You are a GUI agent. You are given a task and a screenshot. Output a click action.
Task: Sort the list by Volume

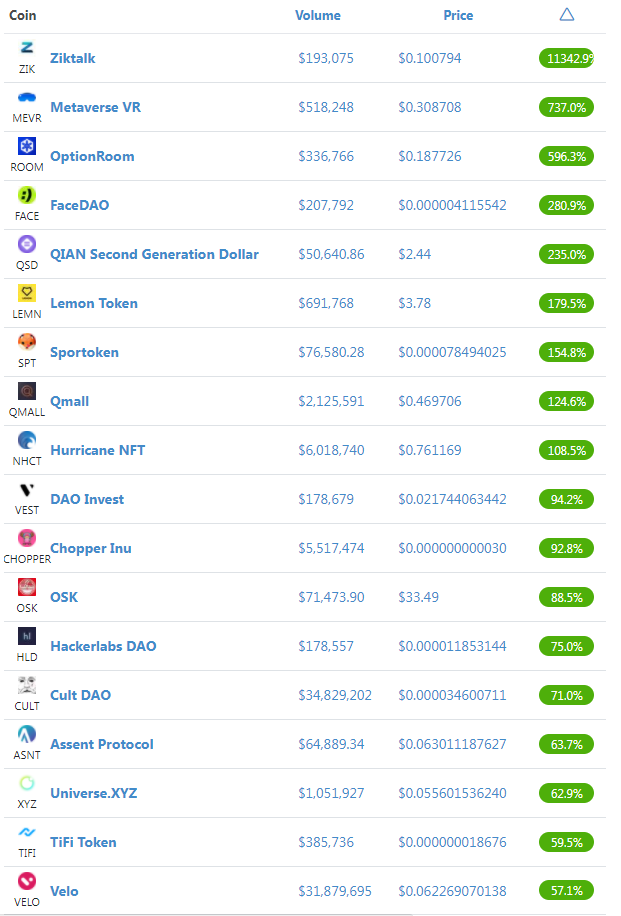pyautogui.click(x=317, y=16)
